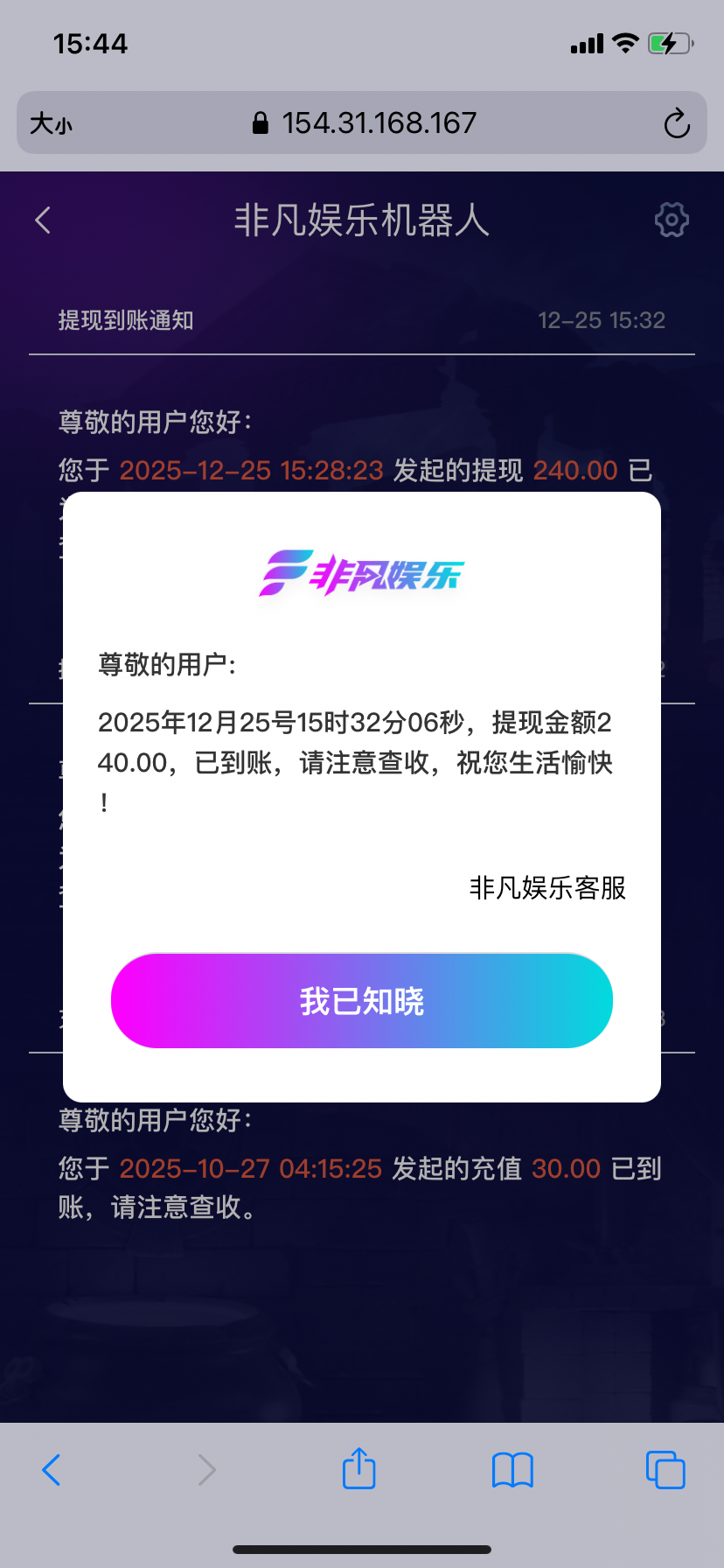Reload the page in Safari
Screen dimensions: 724x1568
tap(676, 123)
